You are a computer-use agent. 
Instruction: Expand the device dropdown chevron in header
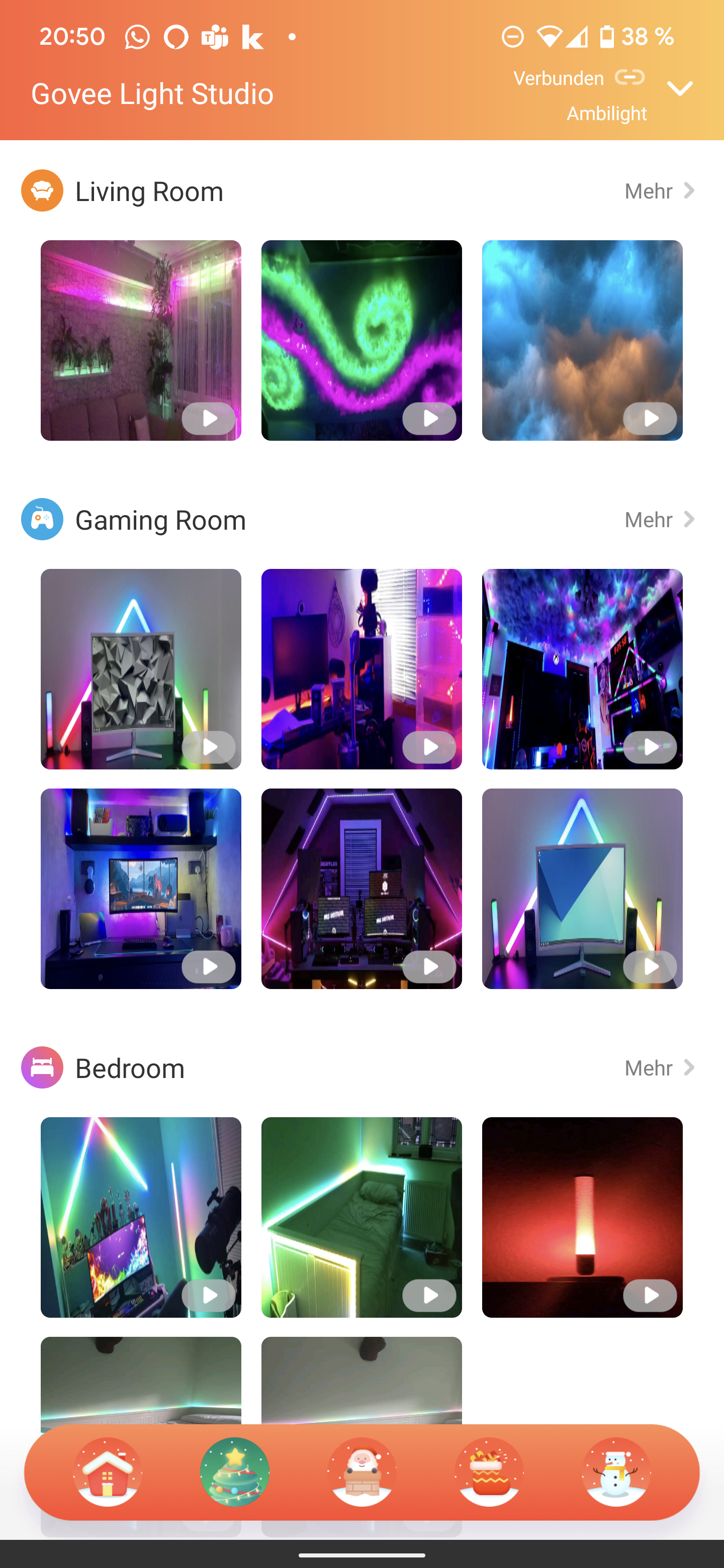pos(680,89)
